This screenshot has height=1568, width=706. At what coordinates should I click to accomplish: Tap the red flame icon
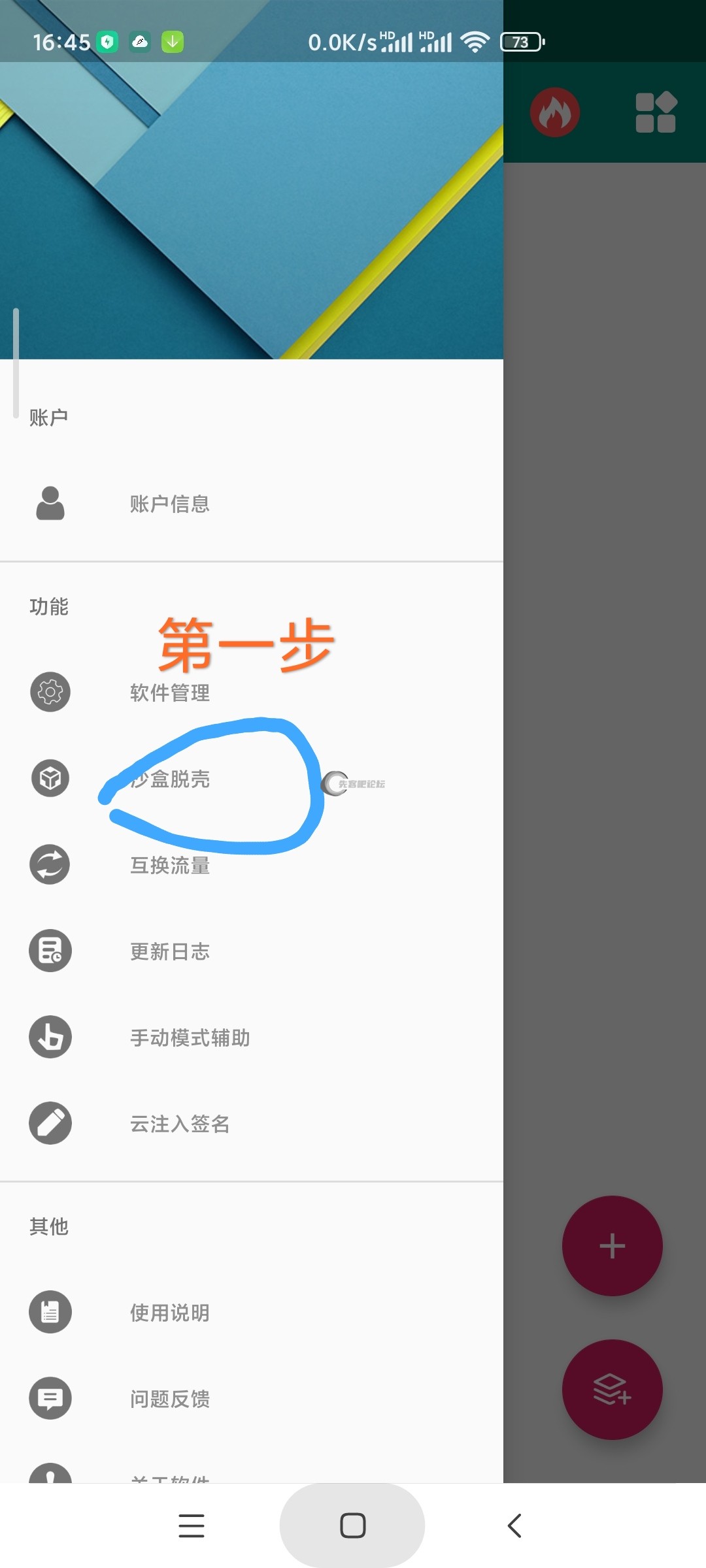[x=554, y=112]
